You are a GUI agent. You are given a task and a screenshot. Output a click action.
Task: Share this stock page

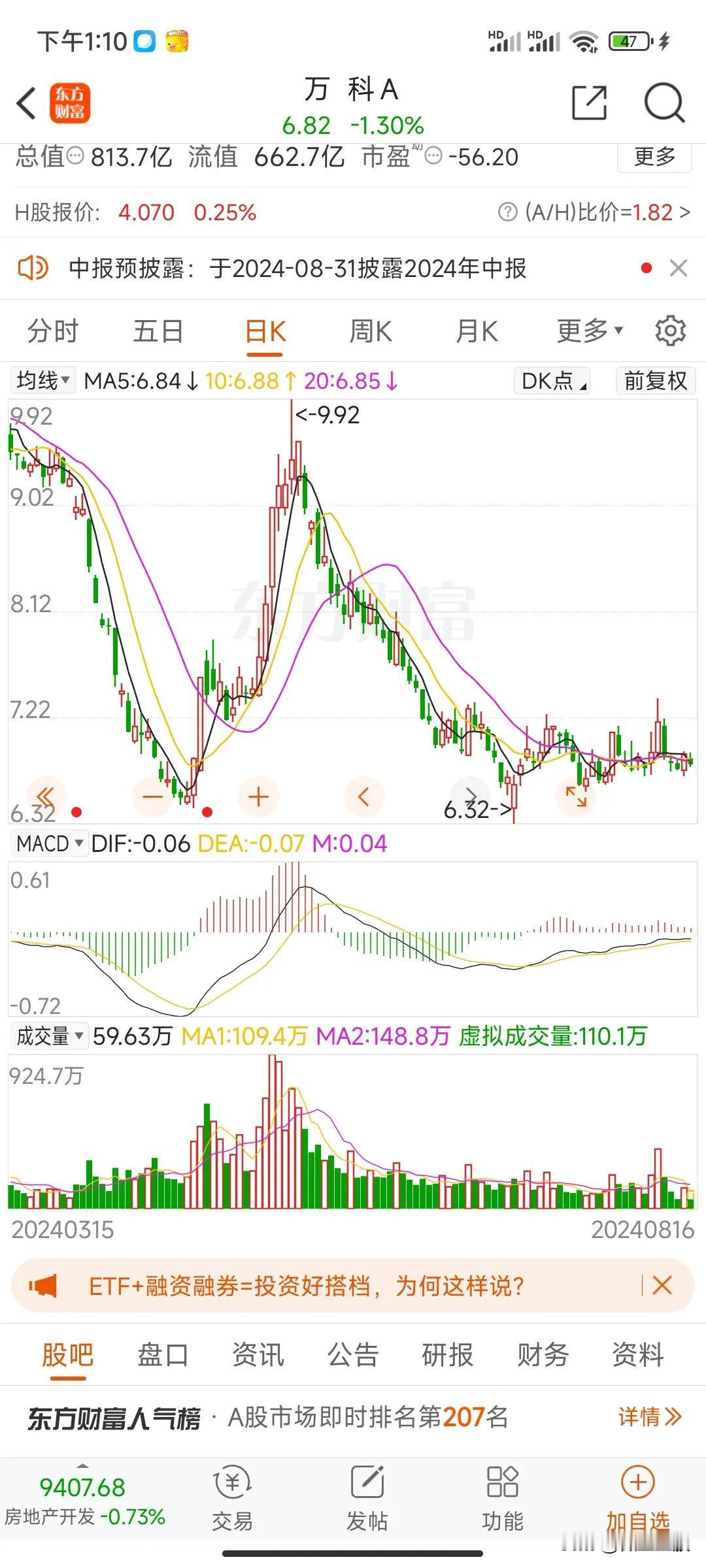tap(589, 103)
